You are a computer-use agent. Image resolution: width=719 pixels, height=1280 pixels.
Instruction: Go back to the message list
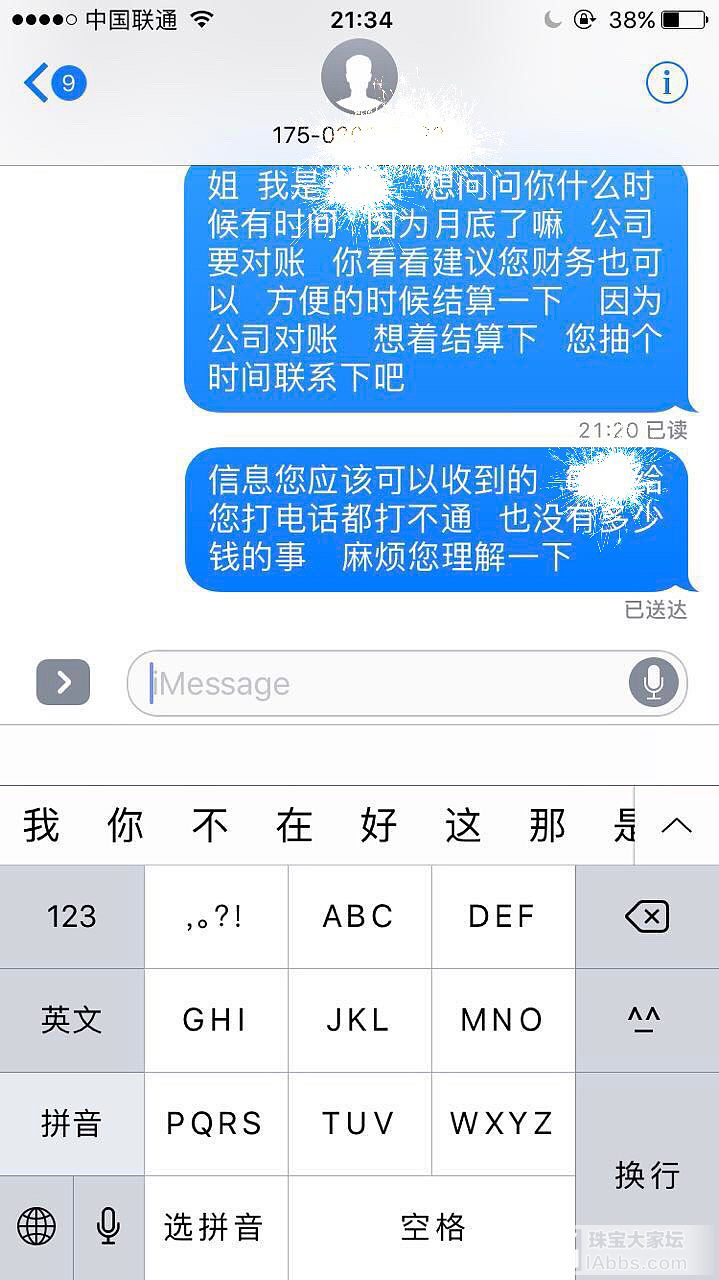click(x=52, y=83)
